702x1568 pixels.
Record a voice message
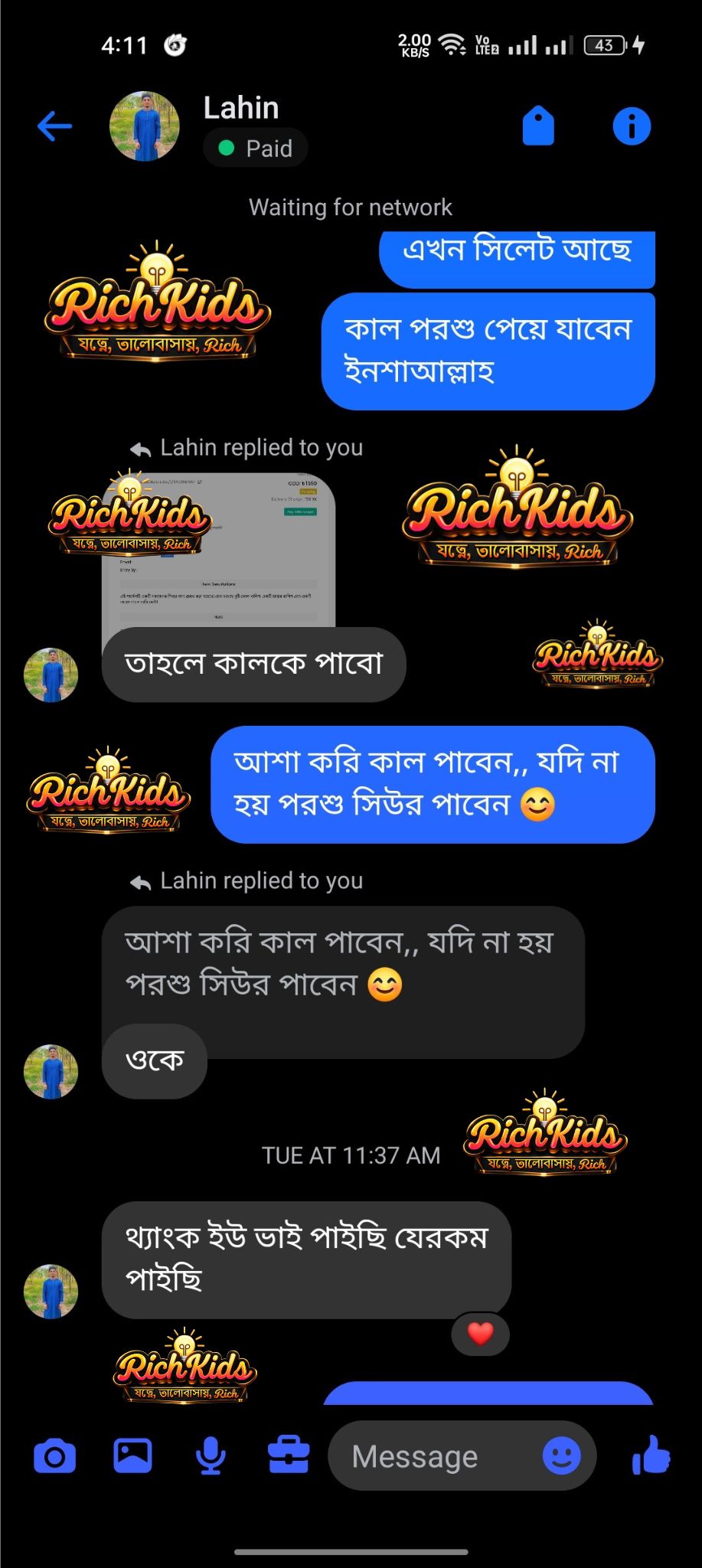tap(211, 1455)
